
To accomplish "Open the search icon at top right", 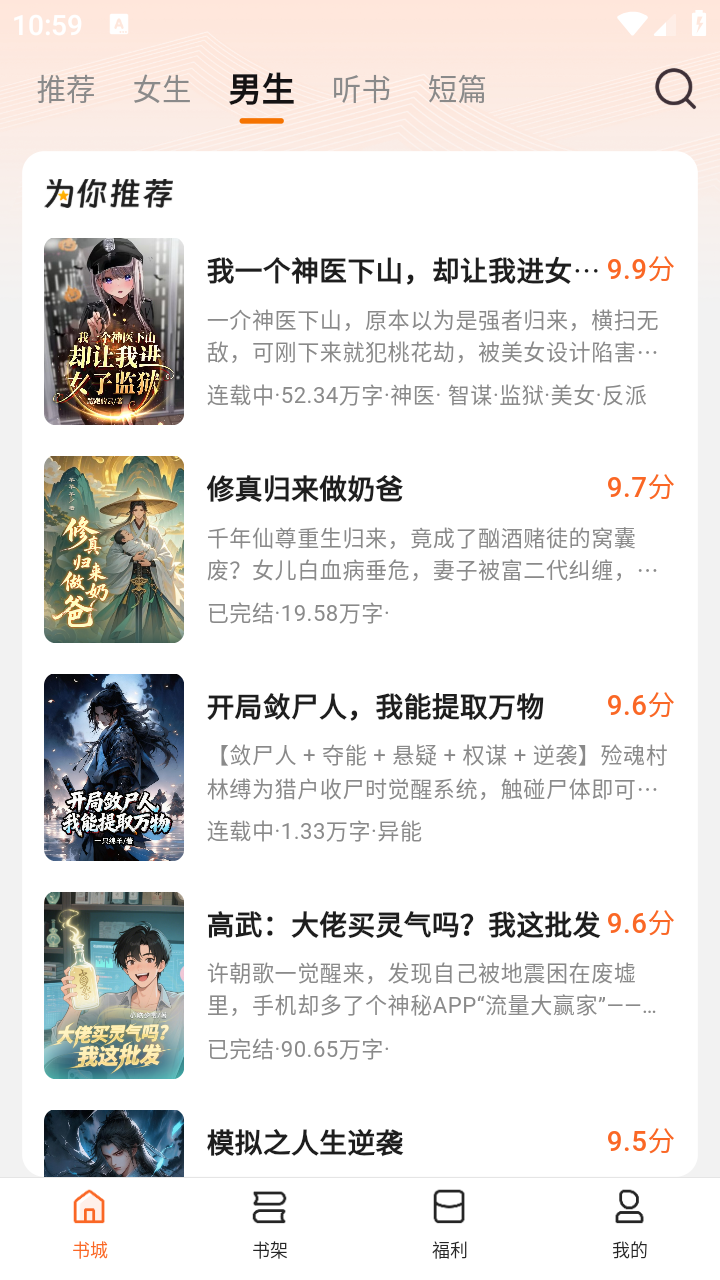I will 675,89.
